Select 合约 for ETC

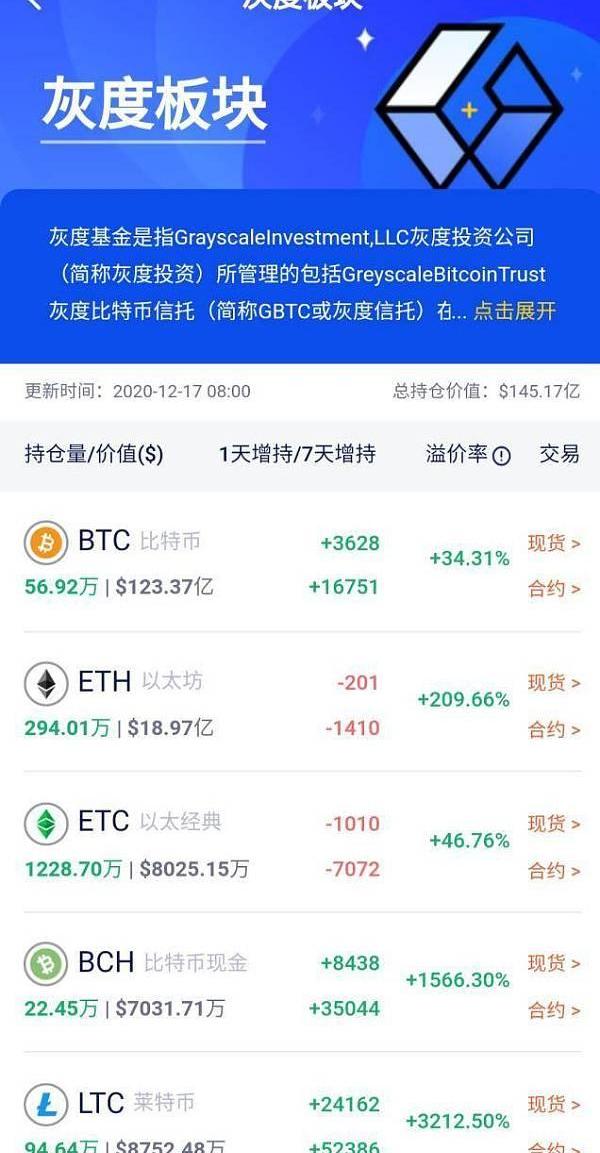click(554, 871)
